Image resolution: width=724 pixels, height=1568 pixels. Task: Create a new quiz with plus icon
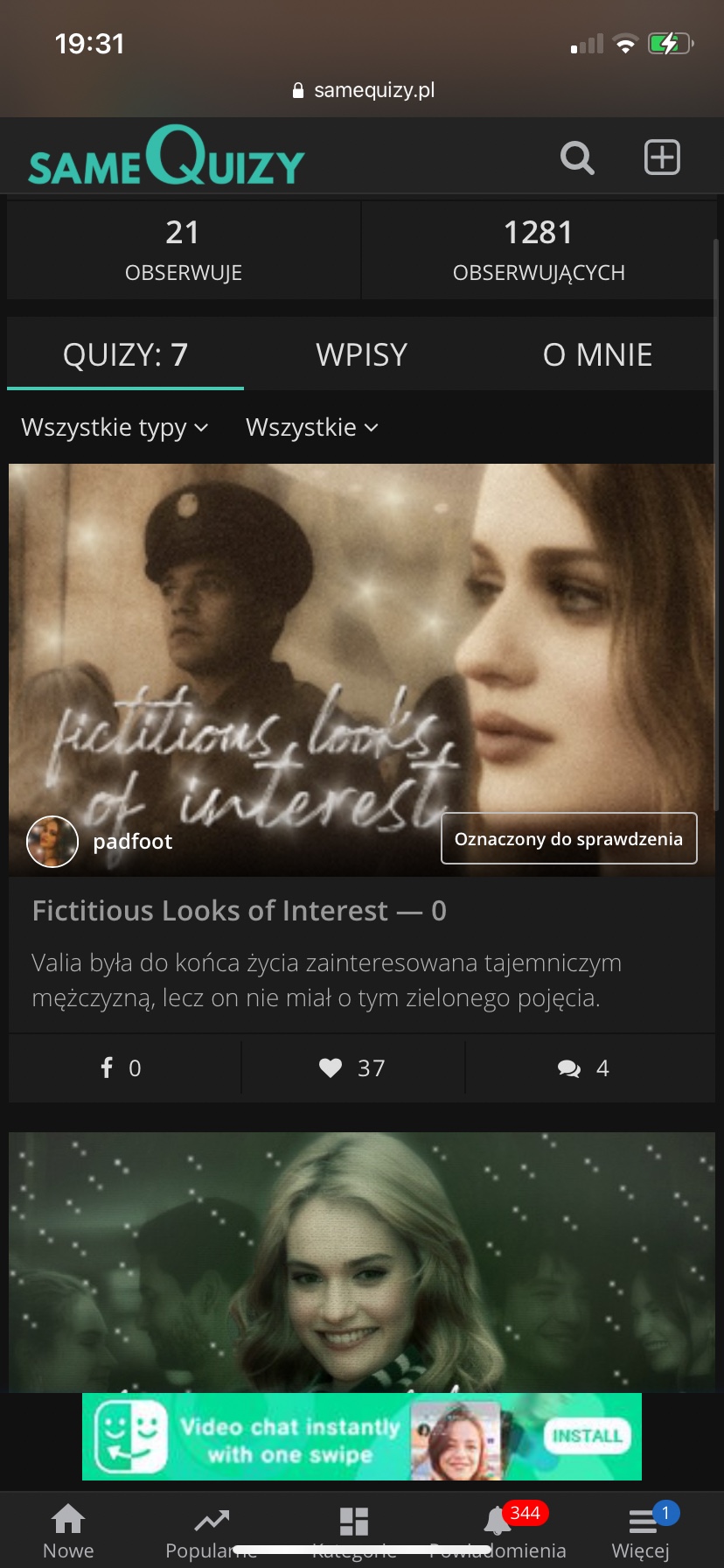coord(662,158)
